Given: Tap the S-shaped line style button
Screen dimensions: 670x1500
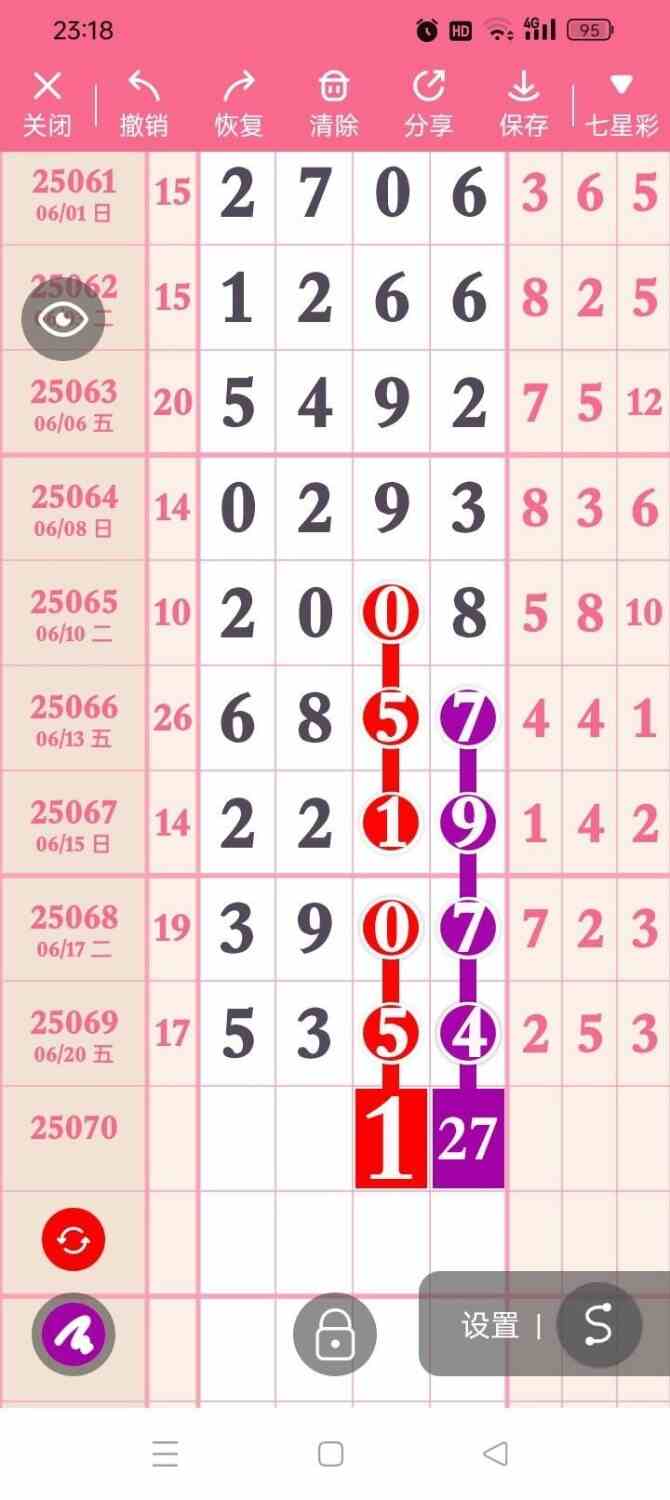Looking at the screenshot, I should point(598,1325).
